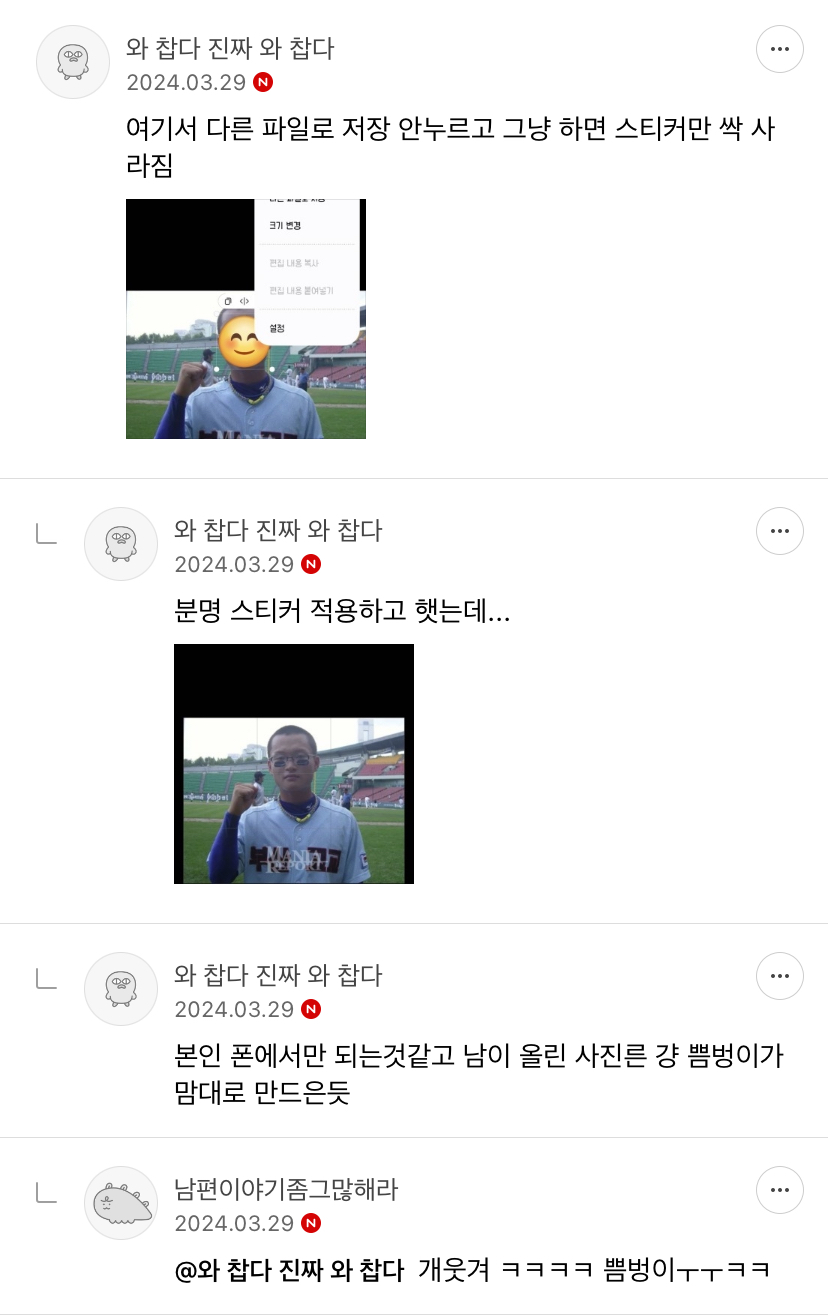This screenshot has height=1316, width=828.
Task: Open overflow menu on the '본인 폰에서만' reply
Action: click(779, 975)
